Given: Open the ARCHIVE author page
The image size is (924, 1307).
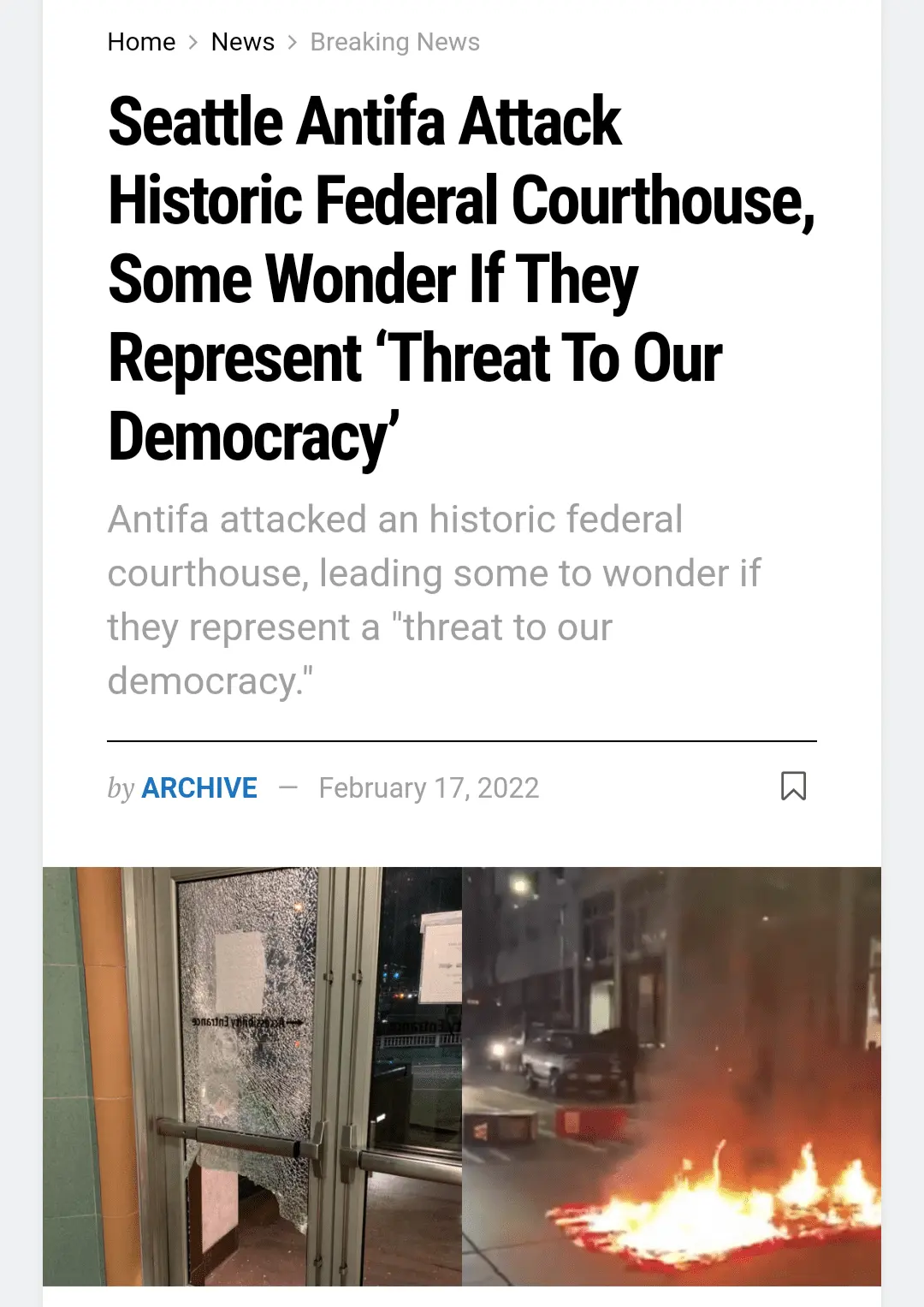Looking at the screenshot, I should 199,787.
